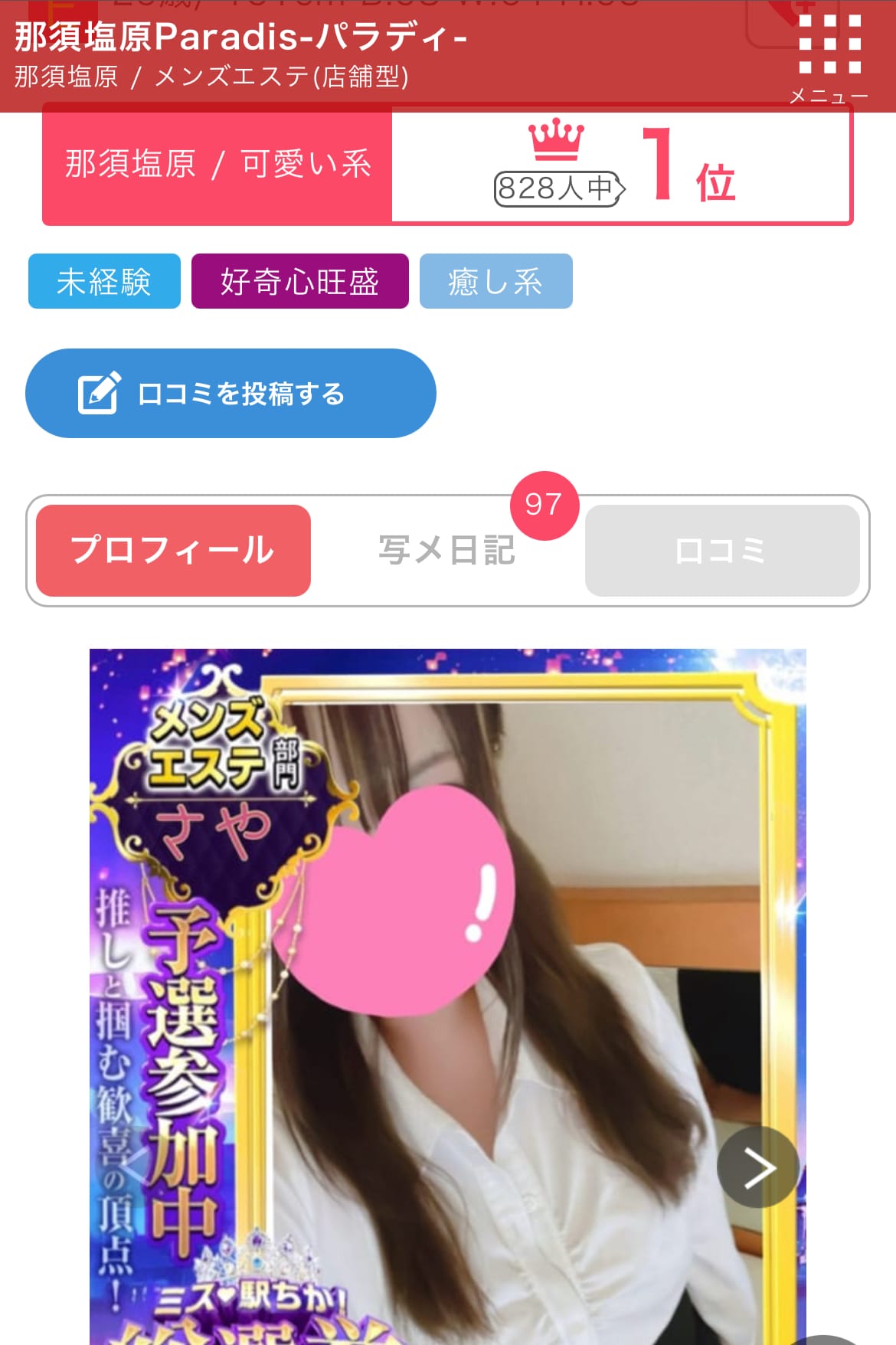Select the 好奇心旺盛 tag chip
The height and width of the screenshot is (1345, 896).
tap(299, 281)
